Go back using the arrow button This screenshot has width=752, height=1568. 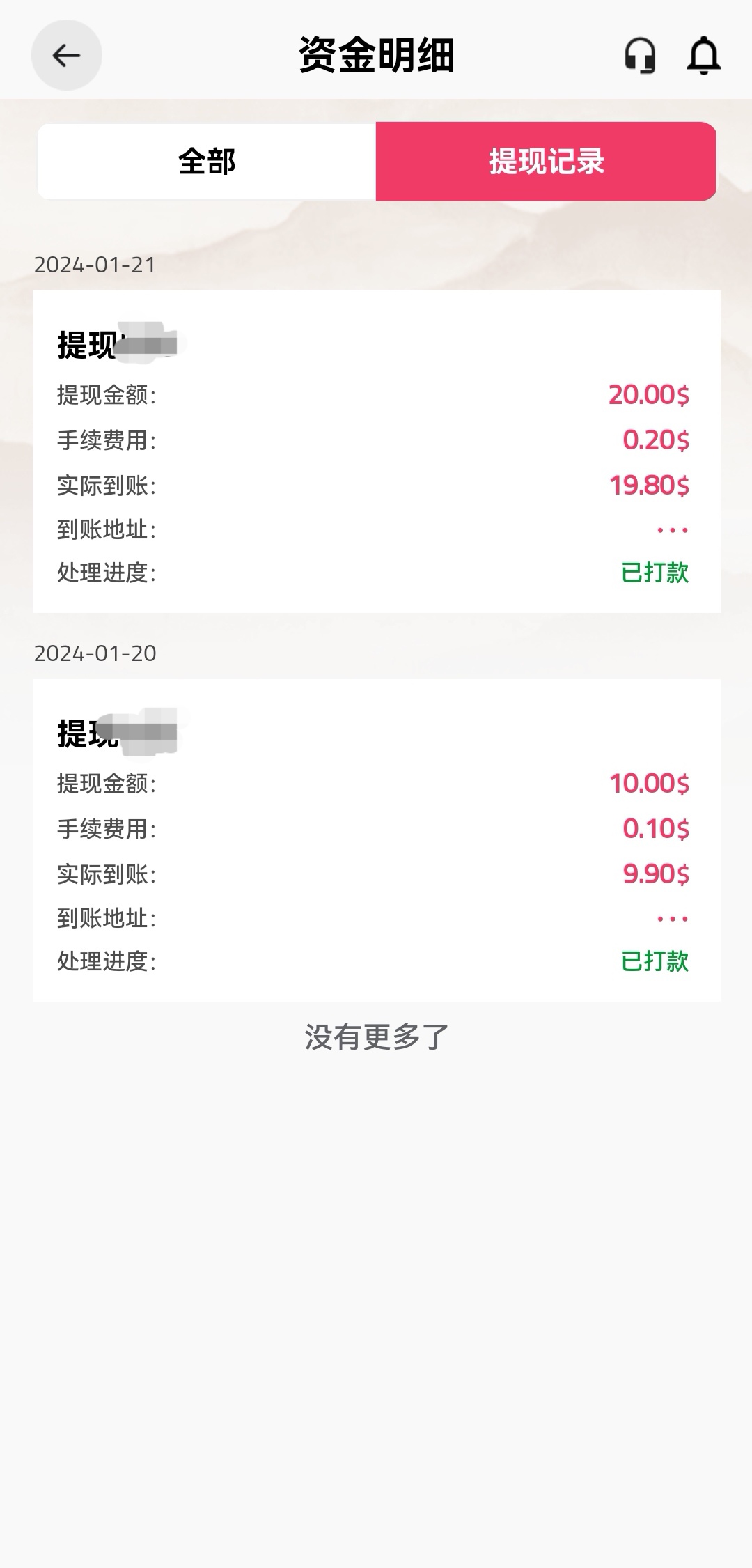point(67,55)
